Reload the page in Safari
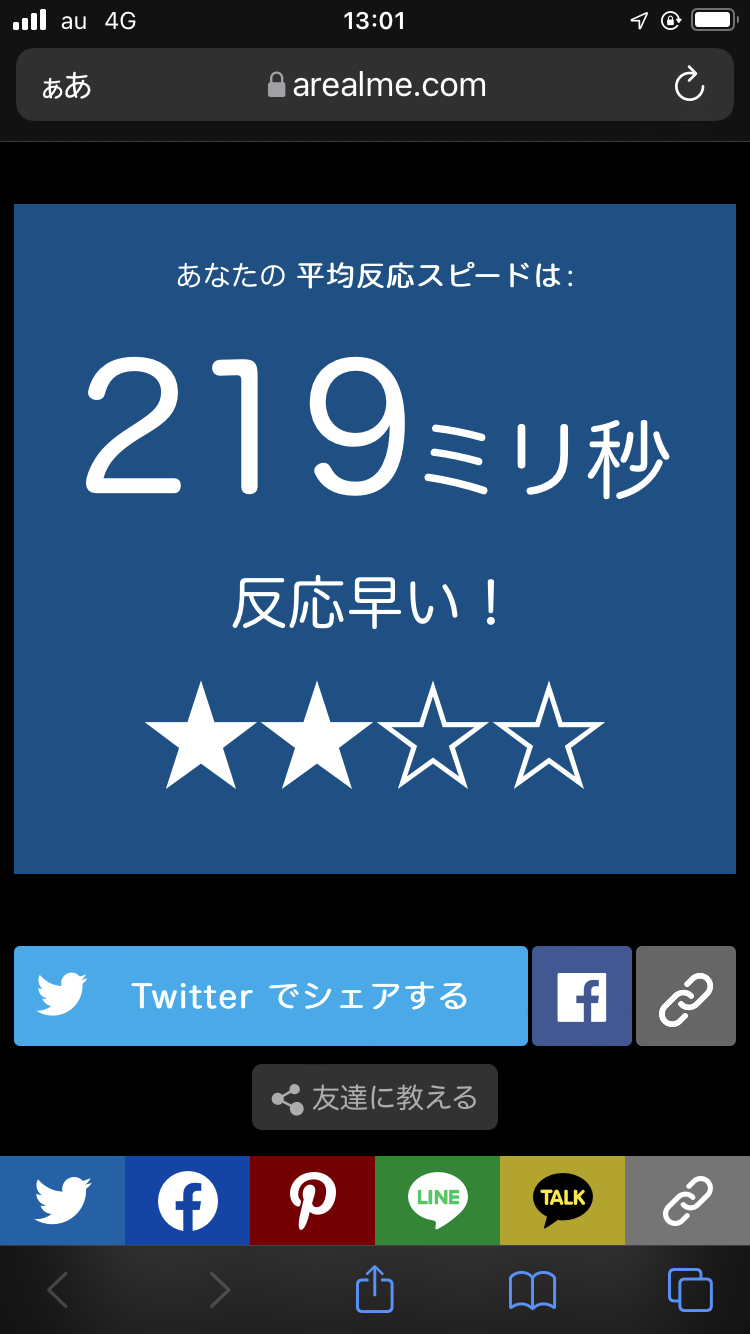Viewport: 750px width, 1334px height. [x=689, y=85]
